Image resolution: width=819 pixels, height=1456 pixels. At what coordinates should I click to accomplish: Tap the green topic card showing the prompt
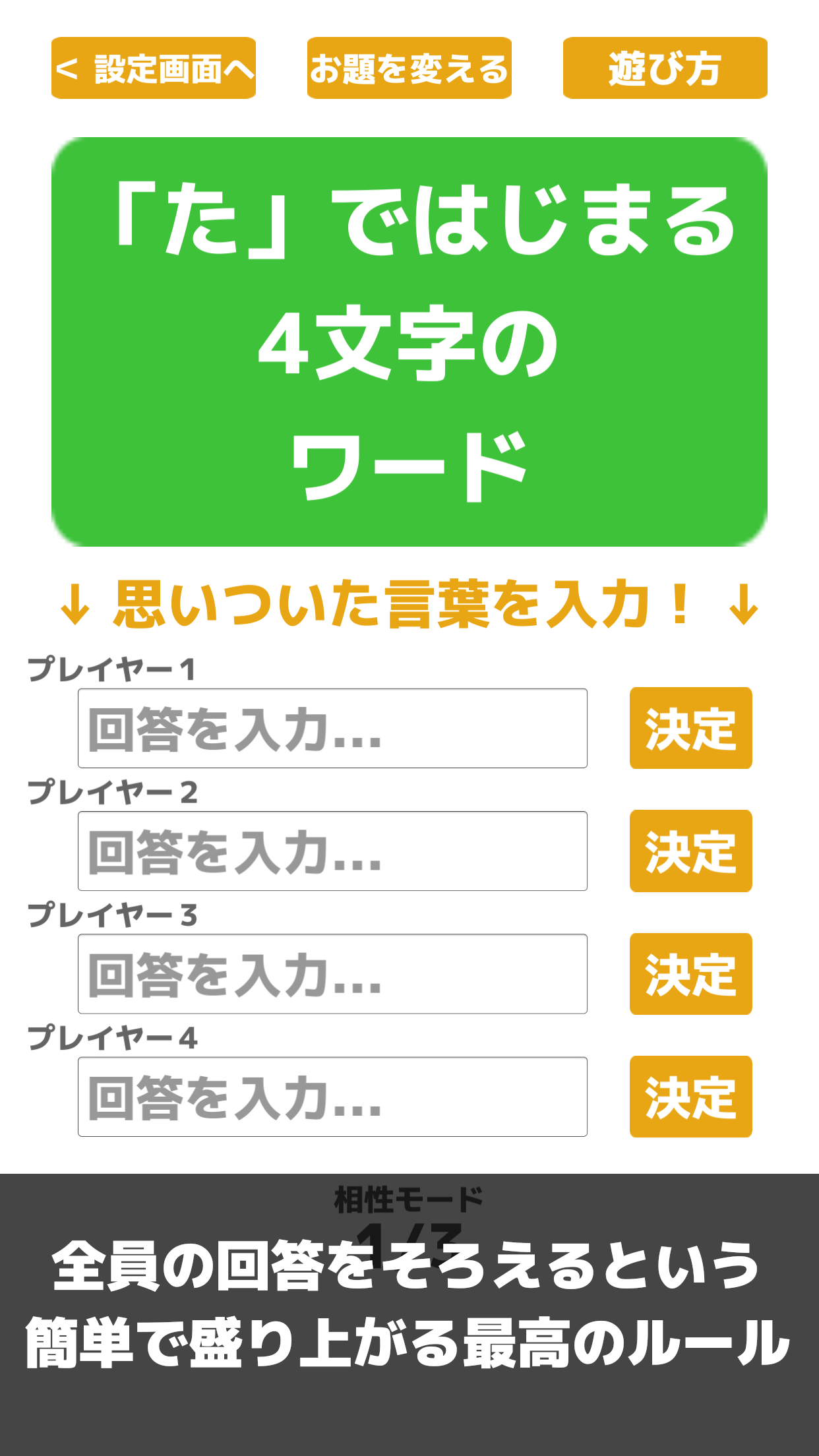tap(409, 340)
